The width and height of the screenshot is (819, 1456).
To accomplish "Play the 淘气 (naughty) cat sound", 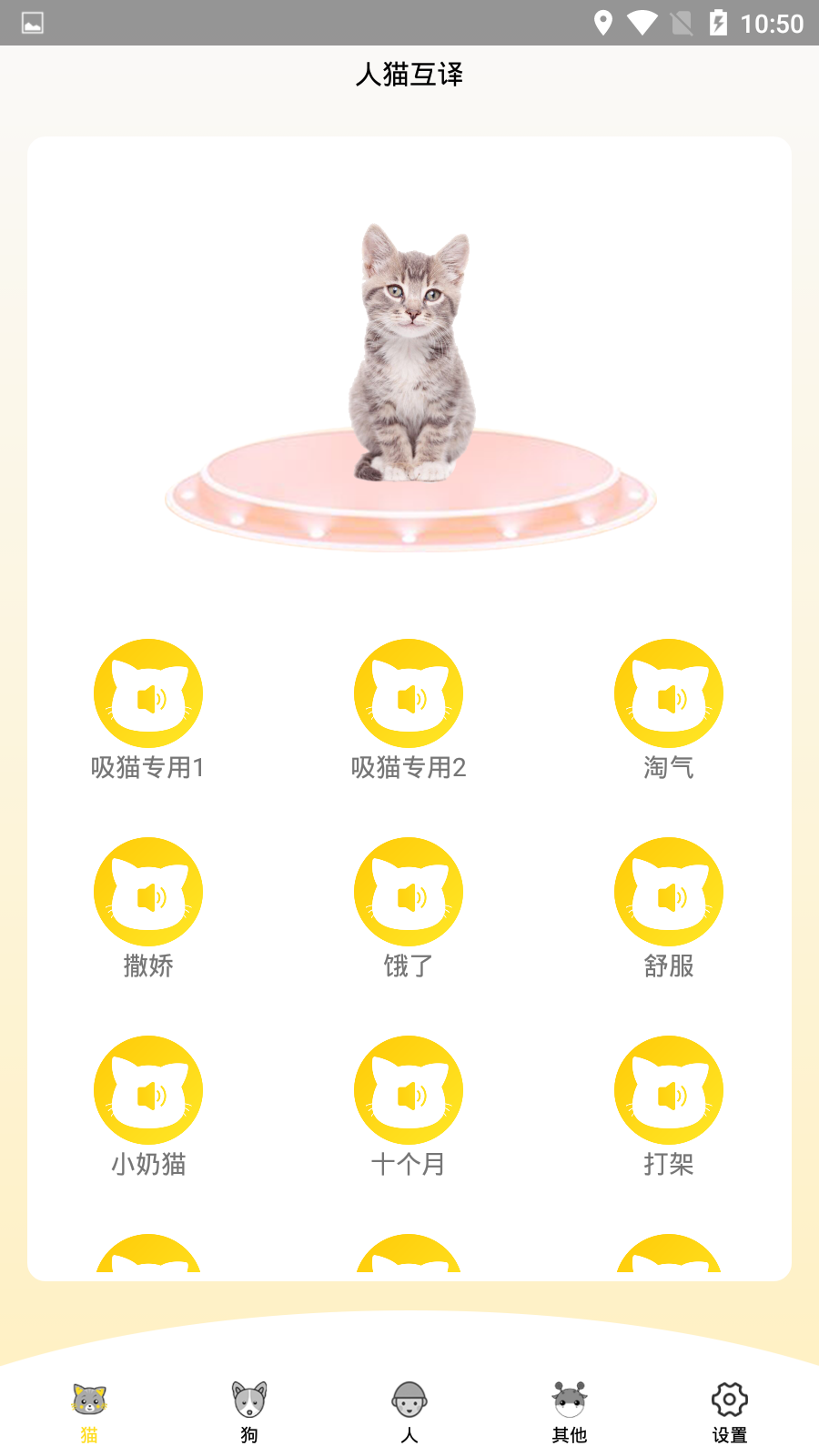I will click(669, 693).
